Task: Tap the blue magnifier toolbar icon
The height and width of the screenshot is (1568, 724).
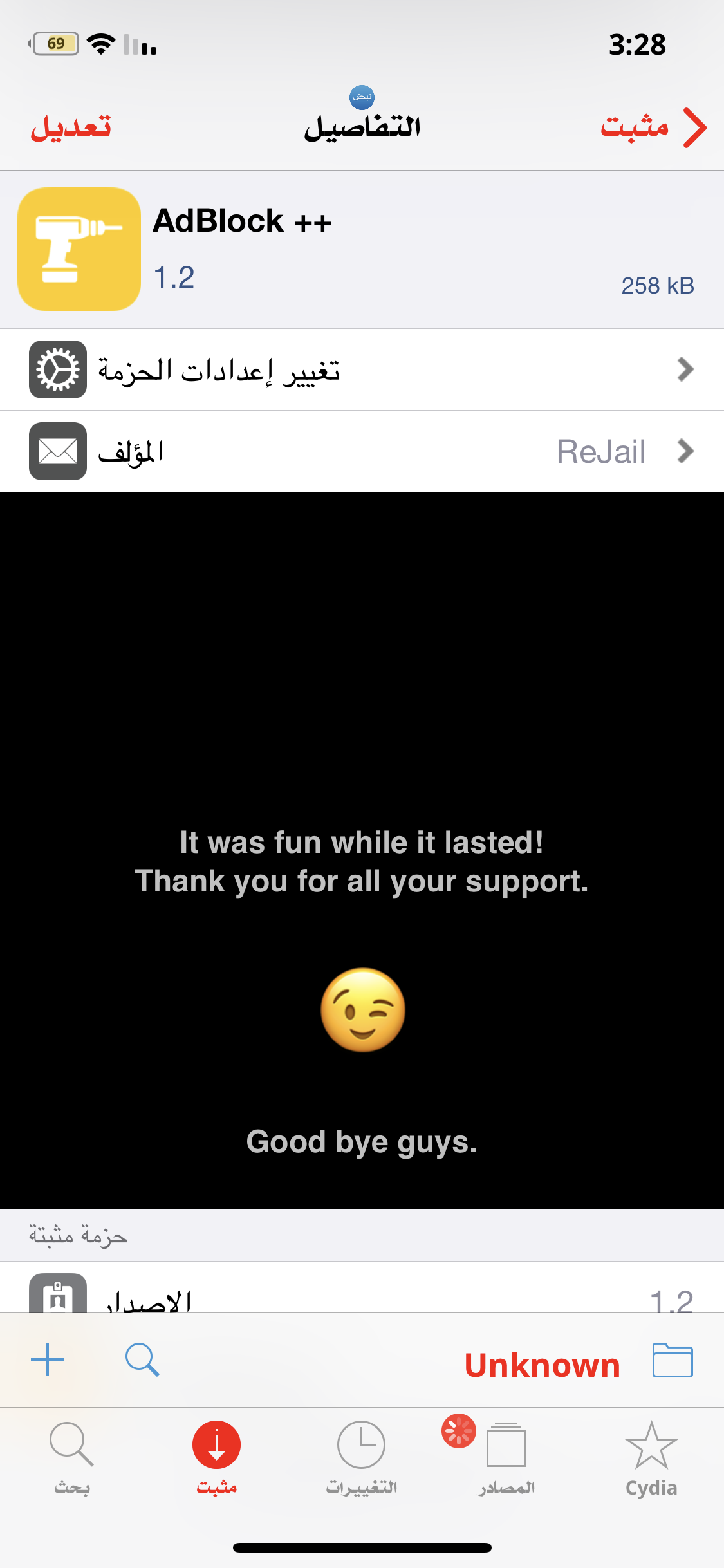Action: point(142,1360)
